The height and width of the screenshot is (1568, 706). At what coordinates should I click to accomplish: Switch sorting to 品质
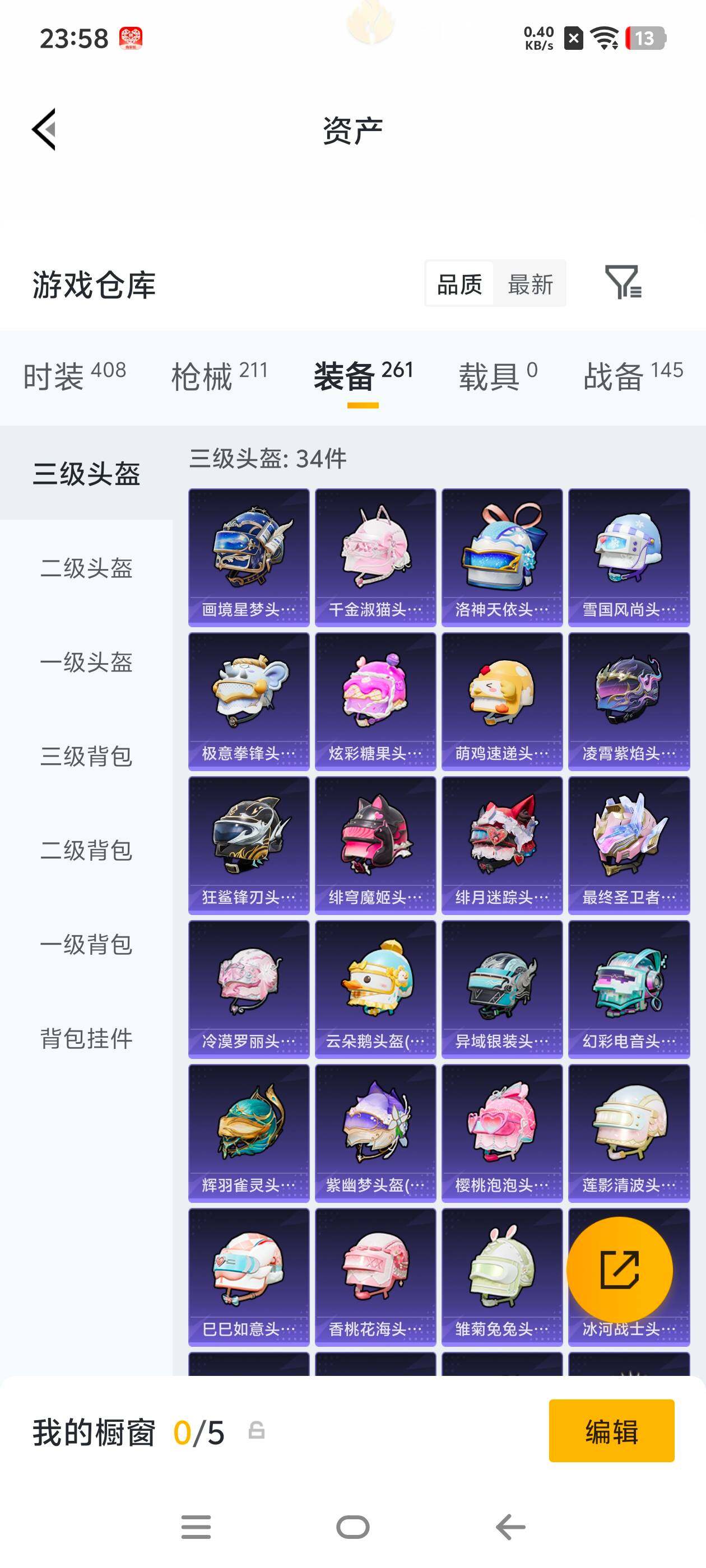[x=460, y=283]
